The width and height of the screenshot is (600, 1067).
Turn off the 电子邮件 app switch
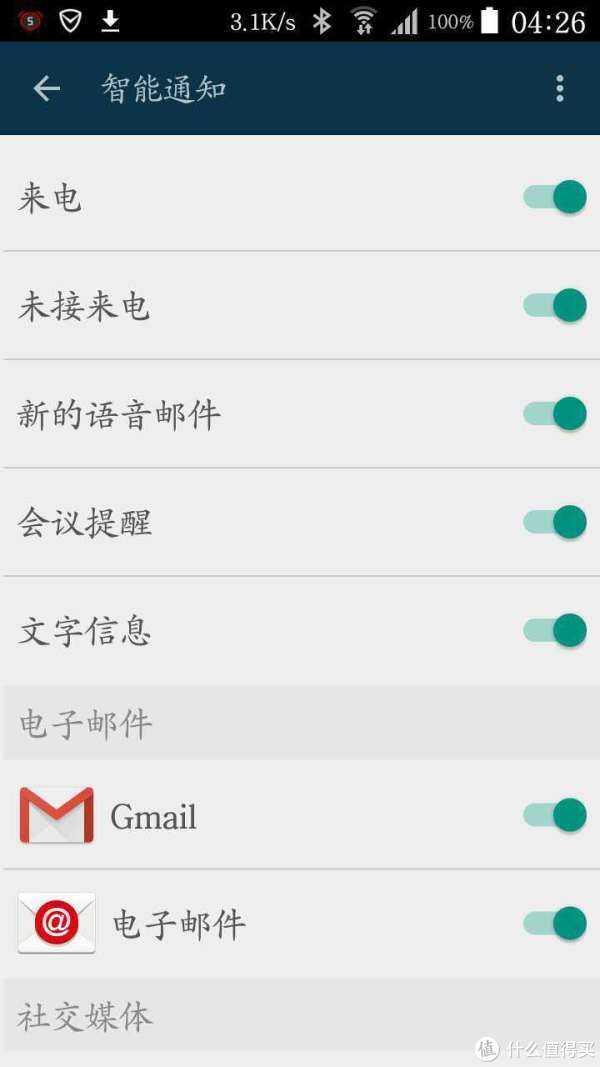[555, 923]
